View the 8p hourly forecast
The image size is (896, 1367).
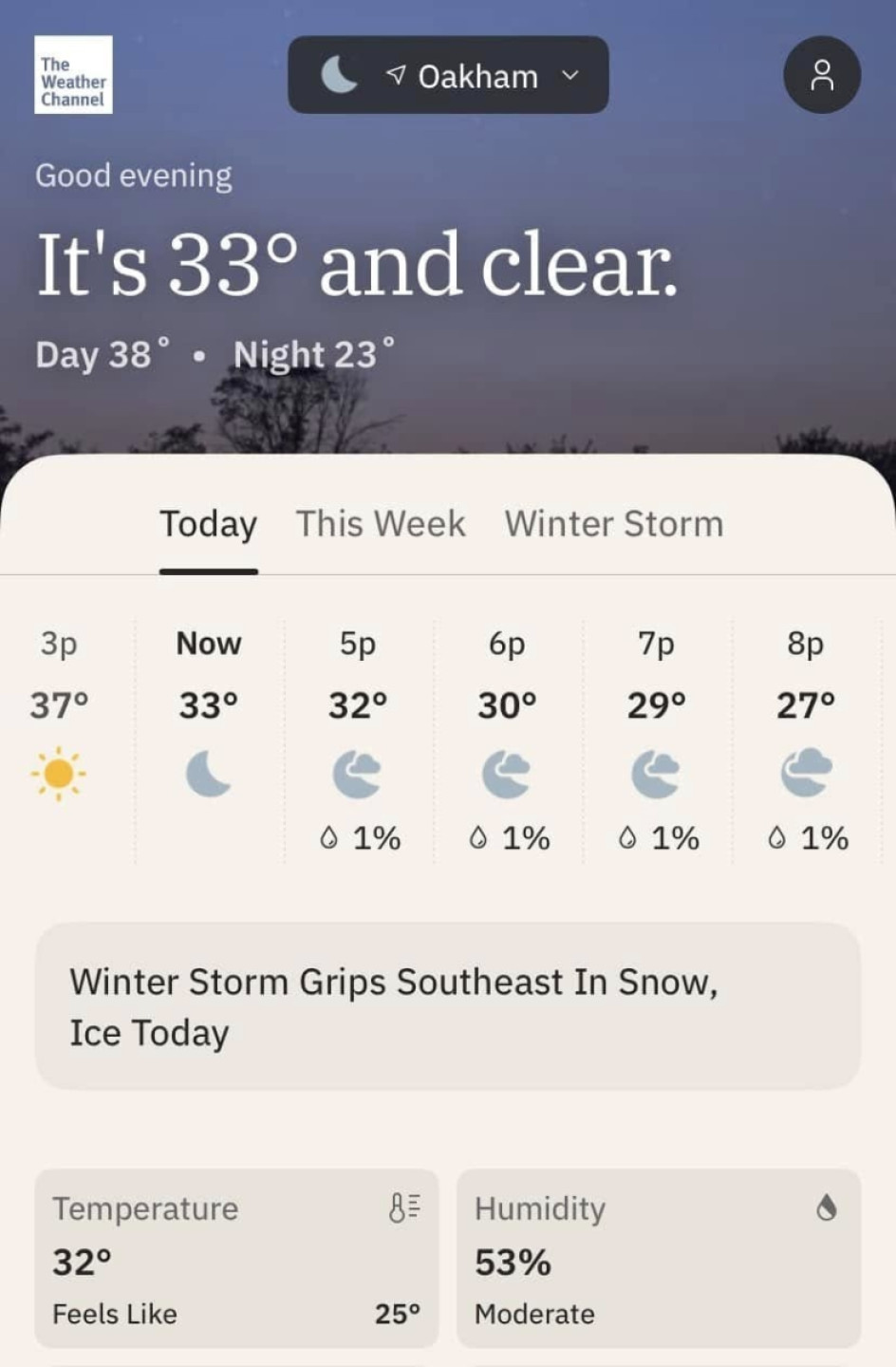click(x=806, y=740)
